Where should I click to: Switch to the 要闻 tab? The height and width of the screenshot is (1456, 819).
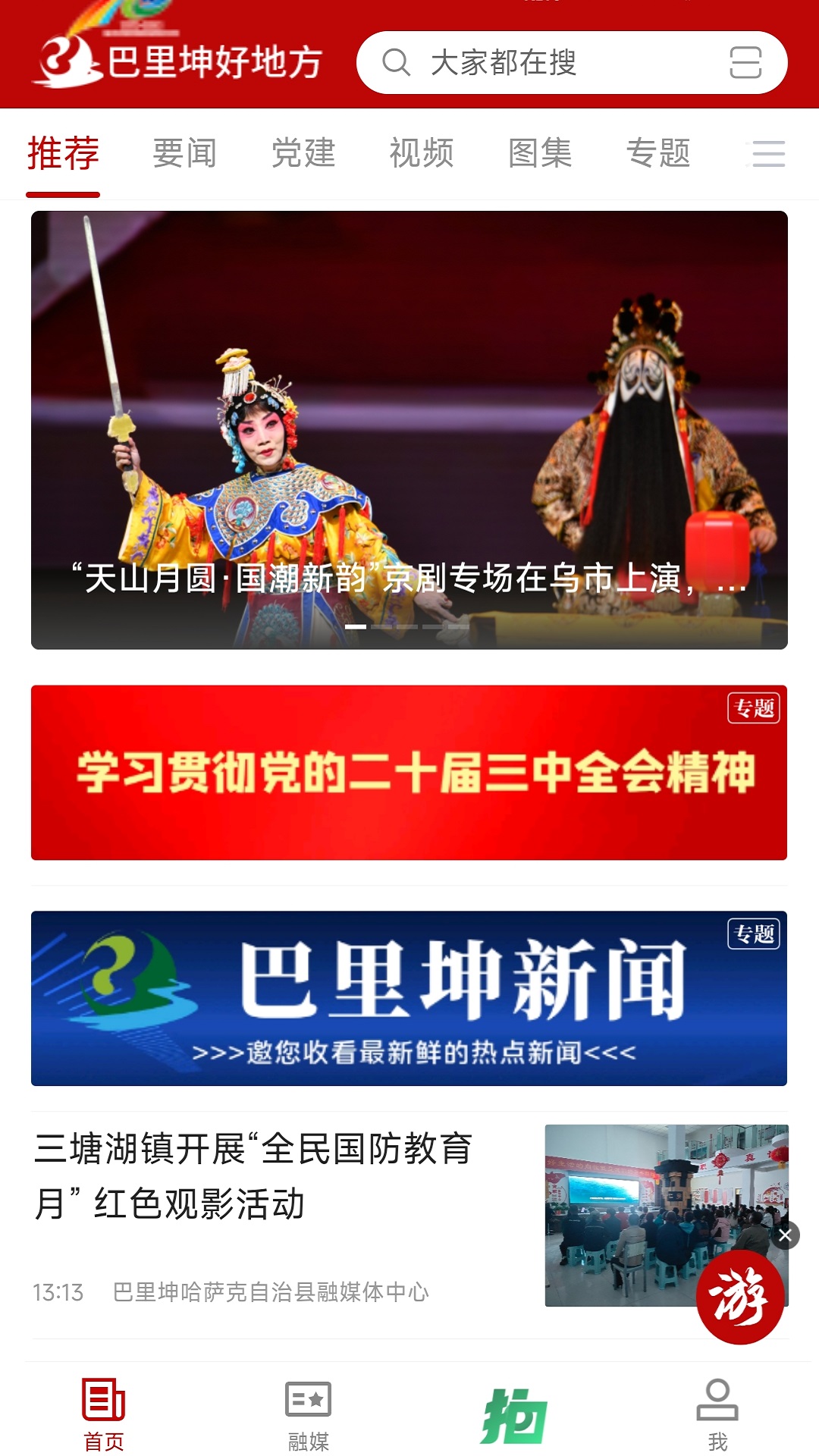[184, 152]
